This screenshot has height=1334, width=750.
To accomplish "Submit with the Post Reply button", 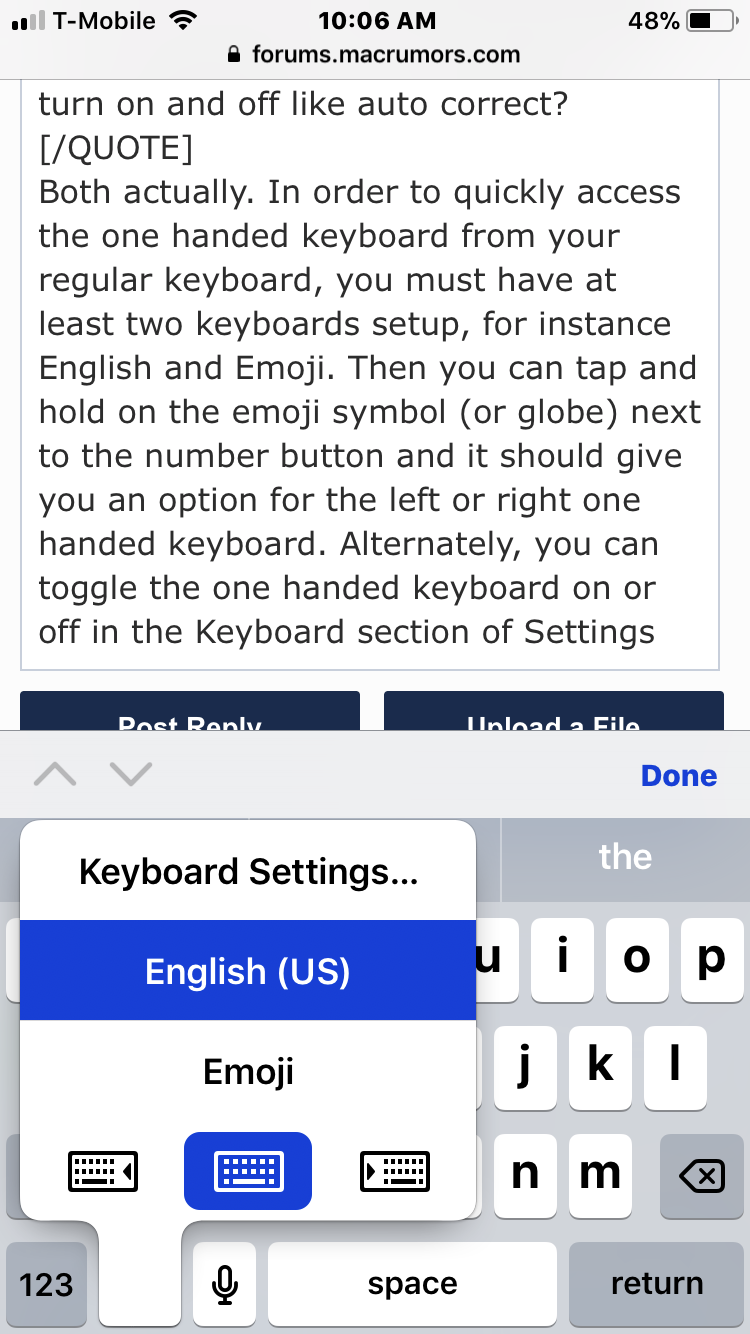I will coord(190,712).
